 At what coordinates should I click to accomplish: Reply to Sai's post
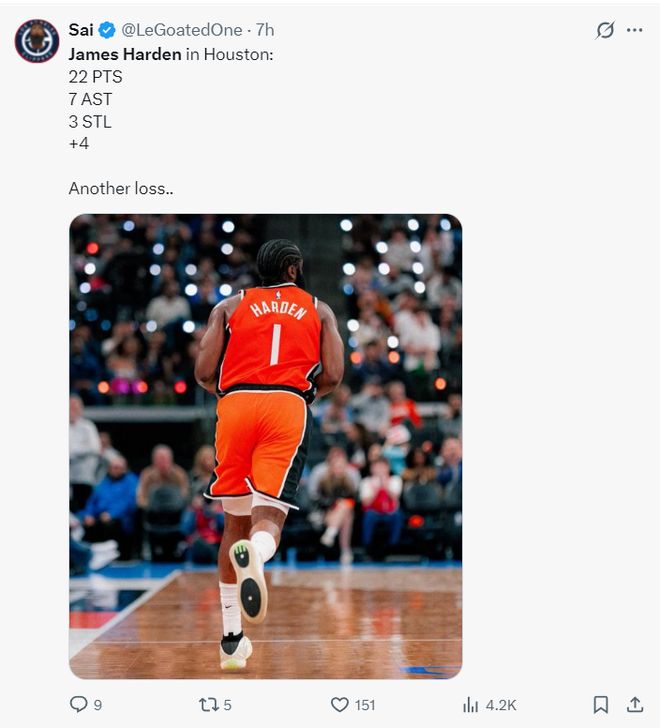click(x=79, y=705)
